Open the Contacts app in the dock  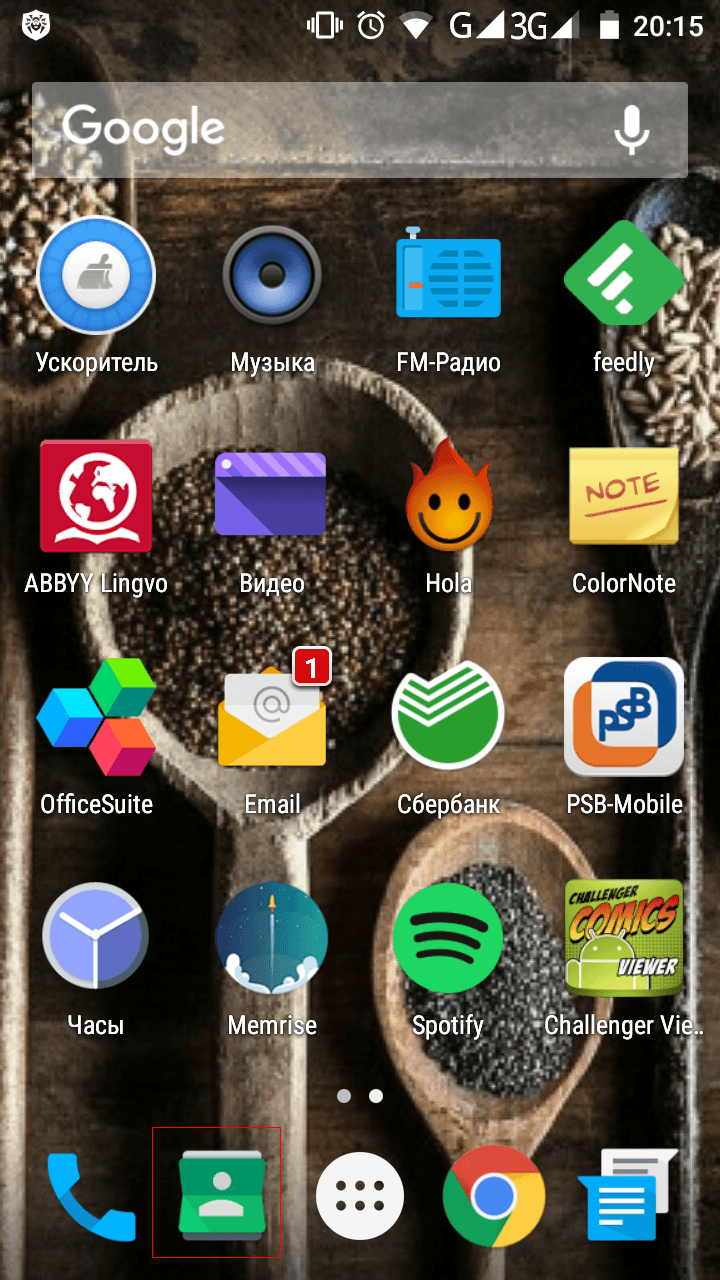(x=217, y=1193)
